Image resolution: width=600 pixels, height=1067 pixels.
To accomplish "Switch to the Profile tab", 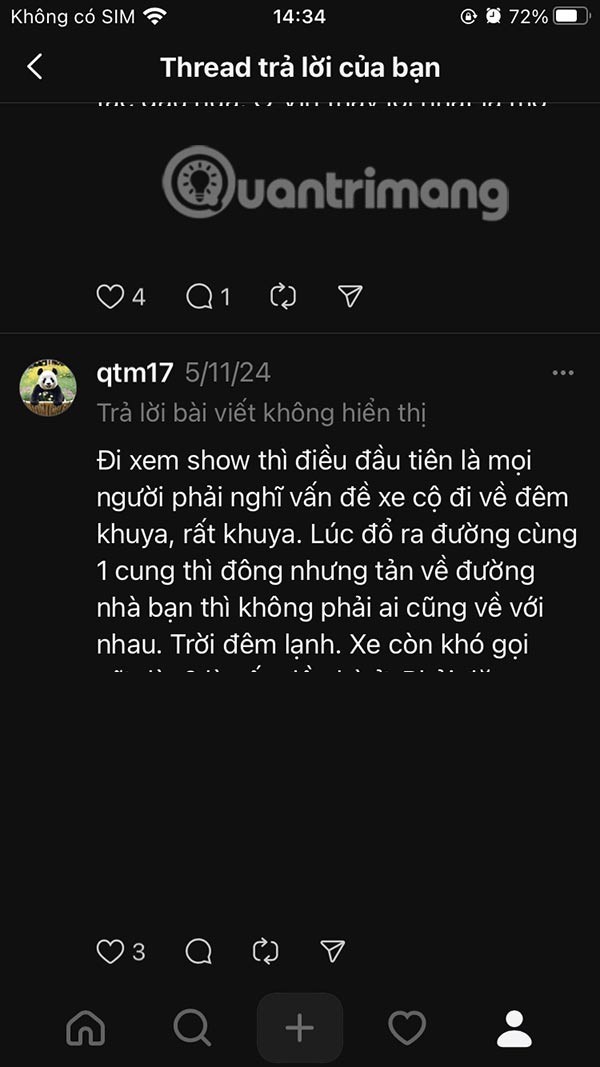I will (514, 1027).
